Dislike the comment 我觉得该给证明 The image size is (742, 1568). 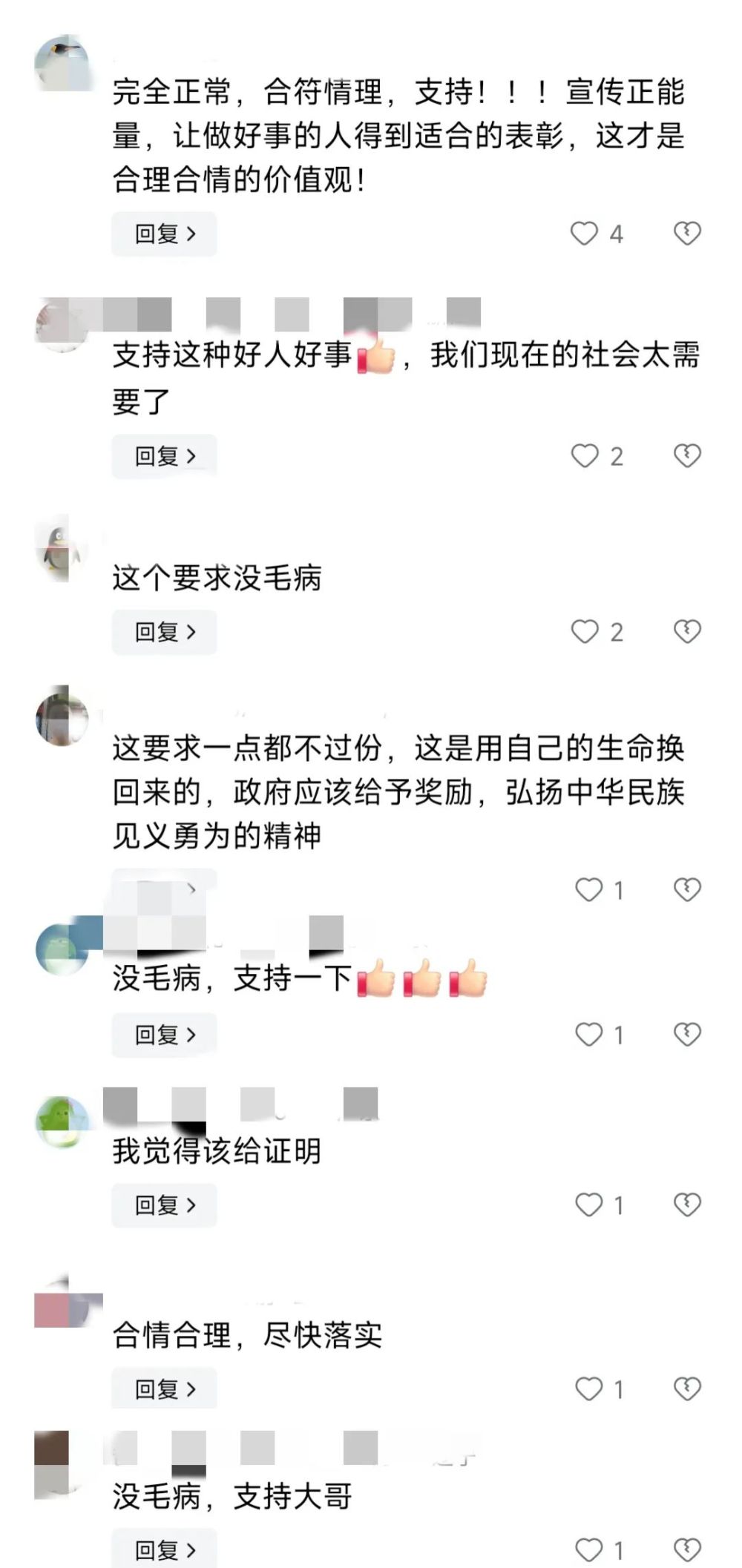click(x=687, y=1205)
